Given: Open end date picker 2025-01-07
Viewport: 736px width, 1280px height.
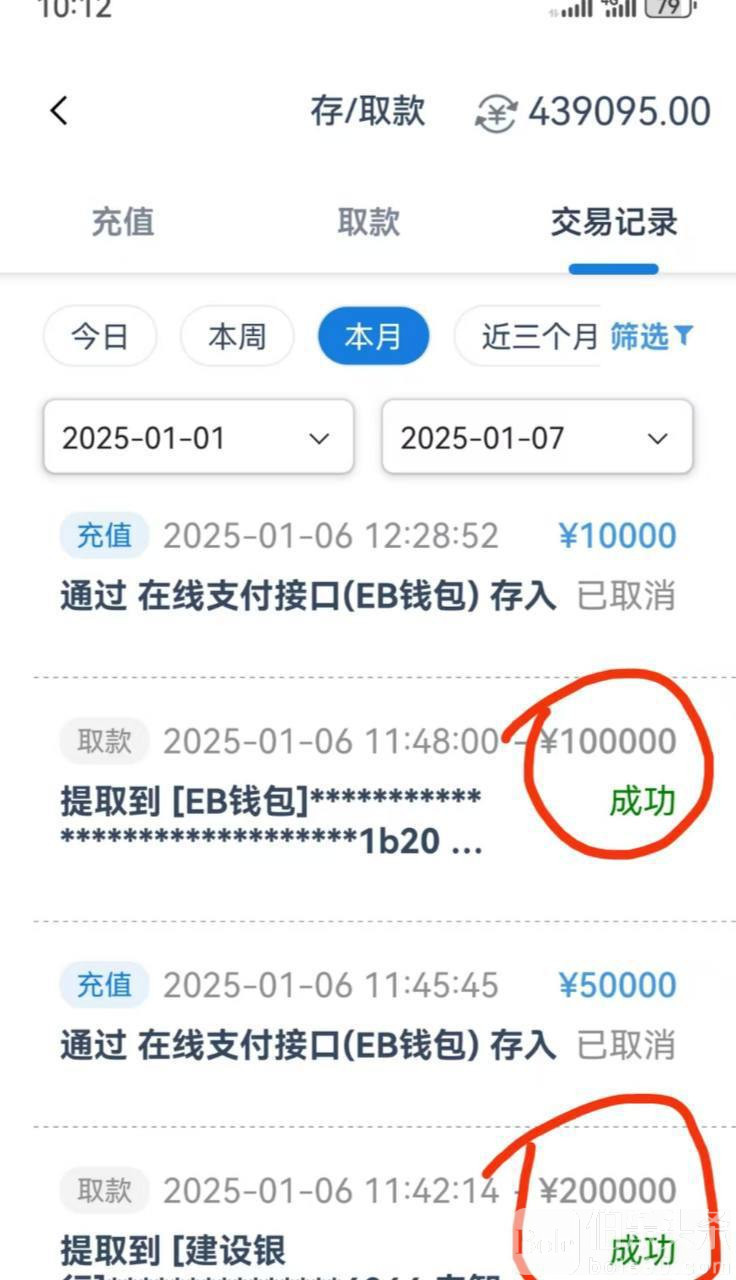Looking at the screenshot, I should 537,437.
